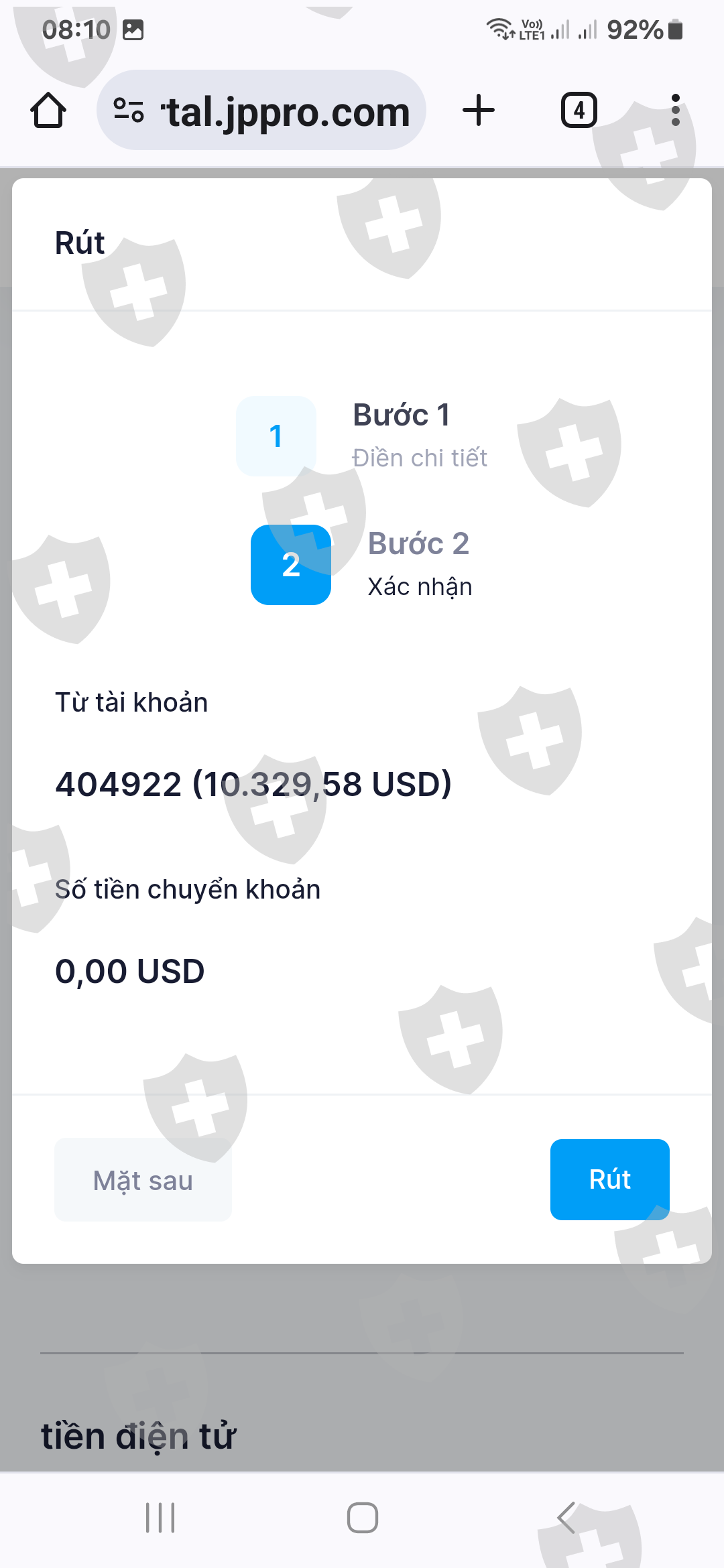Open a new browser tab
The width and height of the screenshot is (724, 1568).
tap(479, 111)
